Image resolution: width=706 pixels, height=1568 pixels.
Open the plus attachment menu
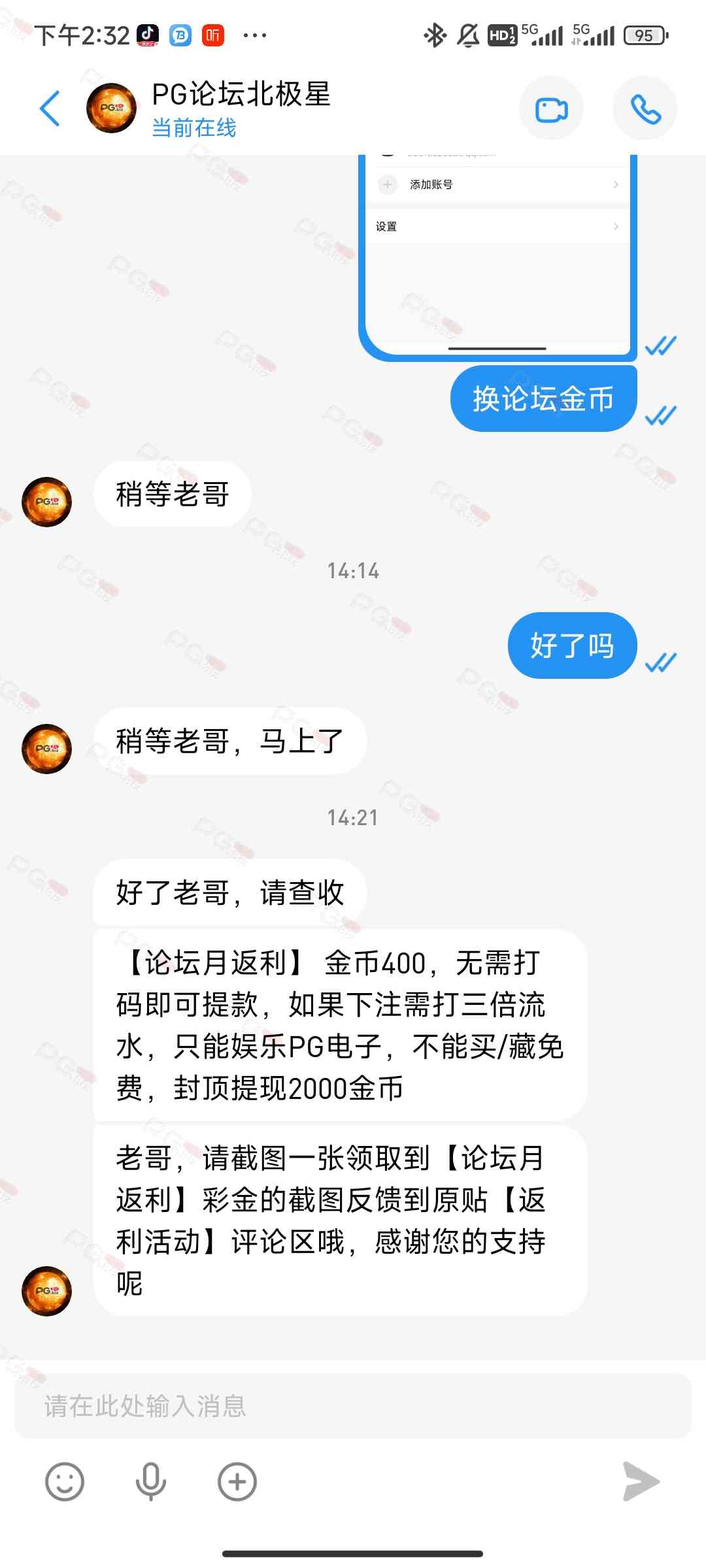point(237,1482)
